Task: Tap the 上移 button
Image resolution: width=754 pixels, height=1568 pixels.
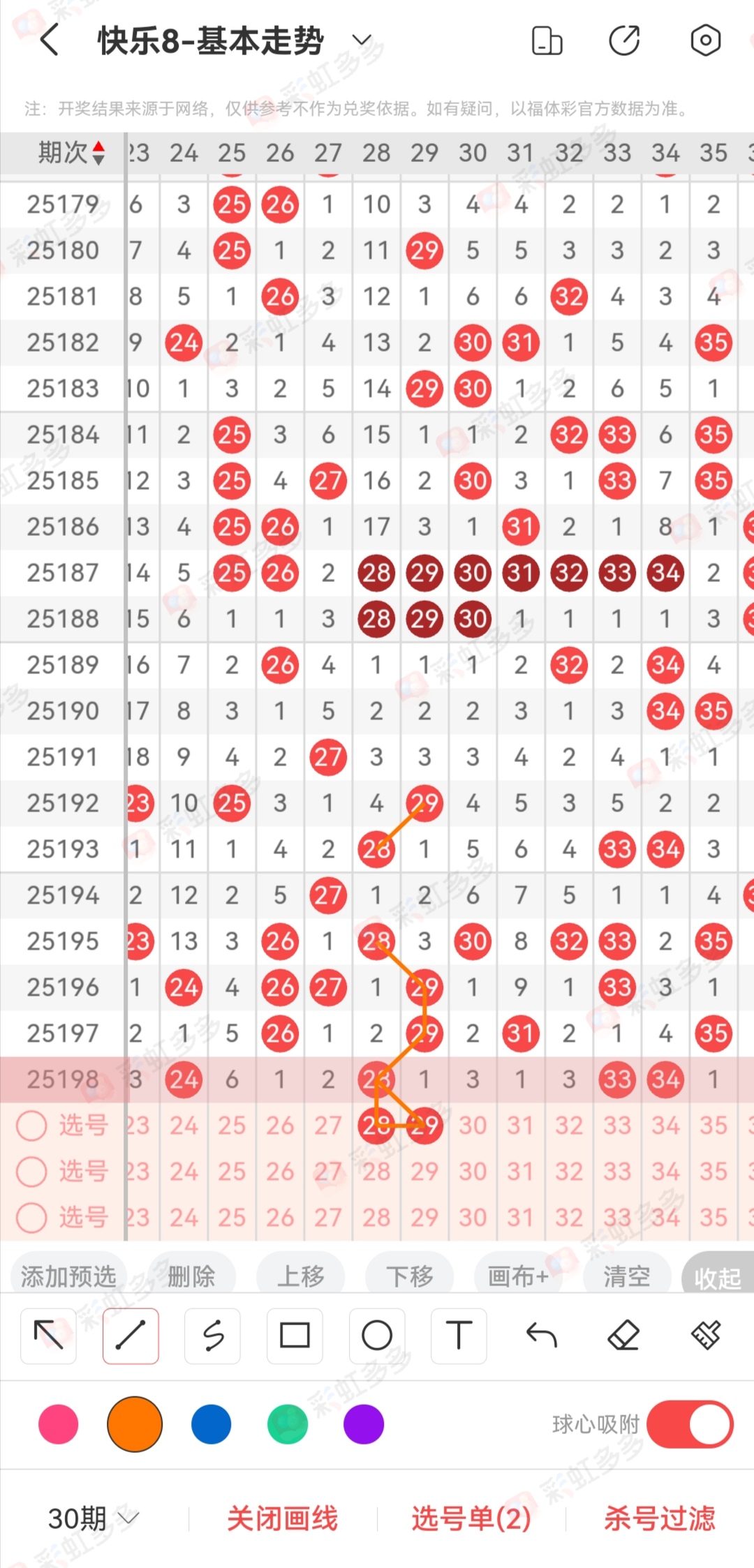Action: [301, 1276]
